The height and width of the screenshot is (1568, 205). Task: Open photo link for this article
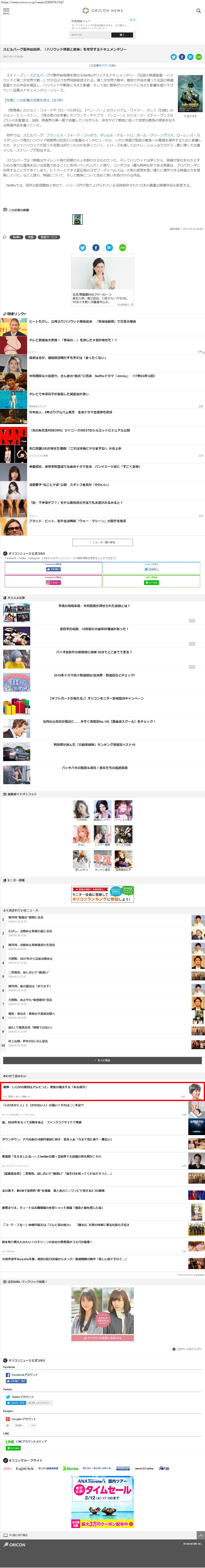tap(33, 100)
